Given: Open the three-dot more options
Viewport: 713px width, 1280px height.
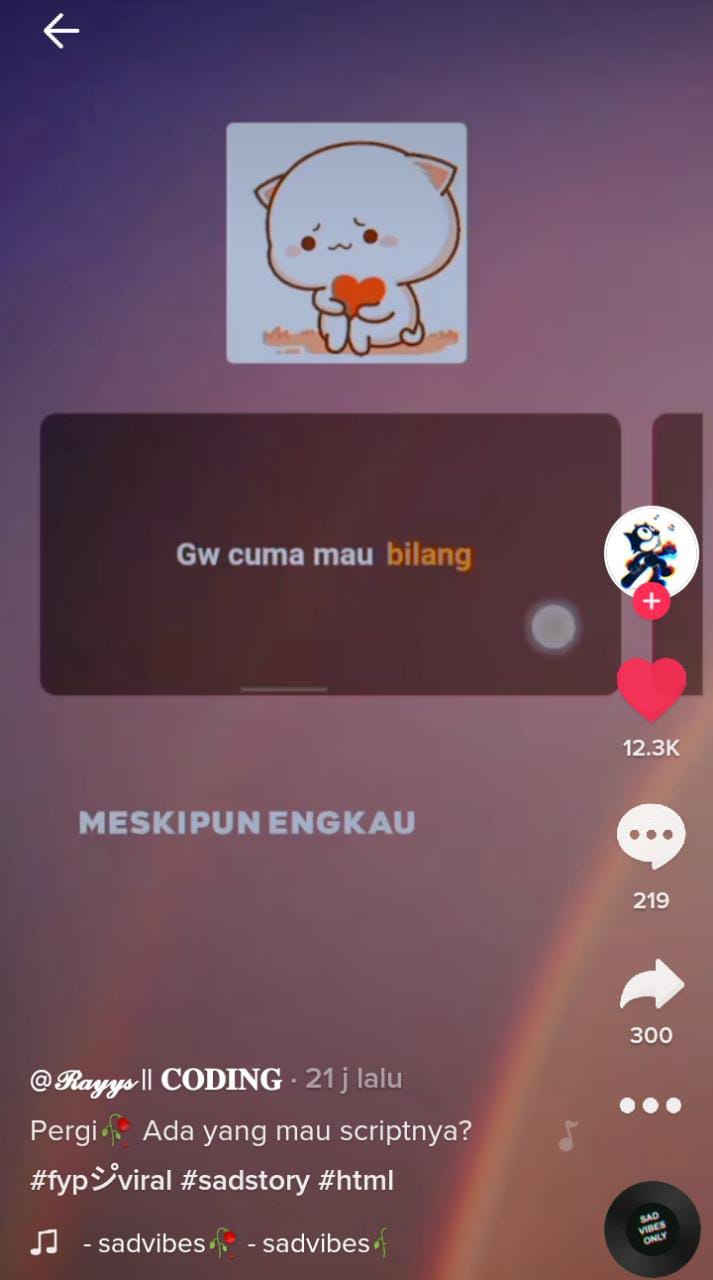Looking at the screenshot, I should coord(650,1105).
